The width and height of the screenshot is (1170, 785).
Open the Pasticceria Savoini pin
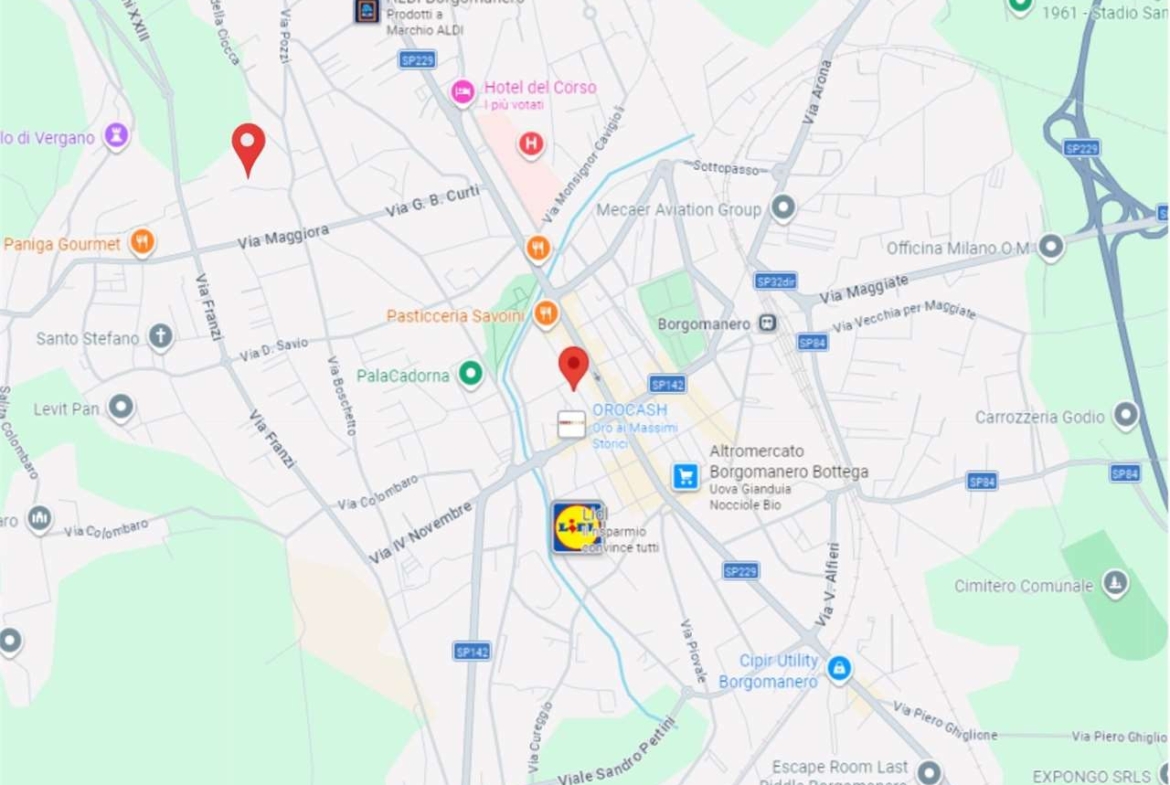click(x=545, y=315)
